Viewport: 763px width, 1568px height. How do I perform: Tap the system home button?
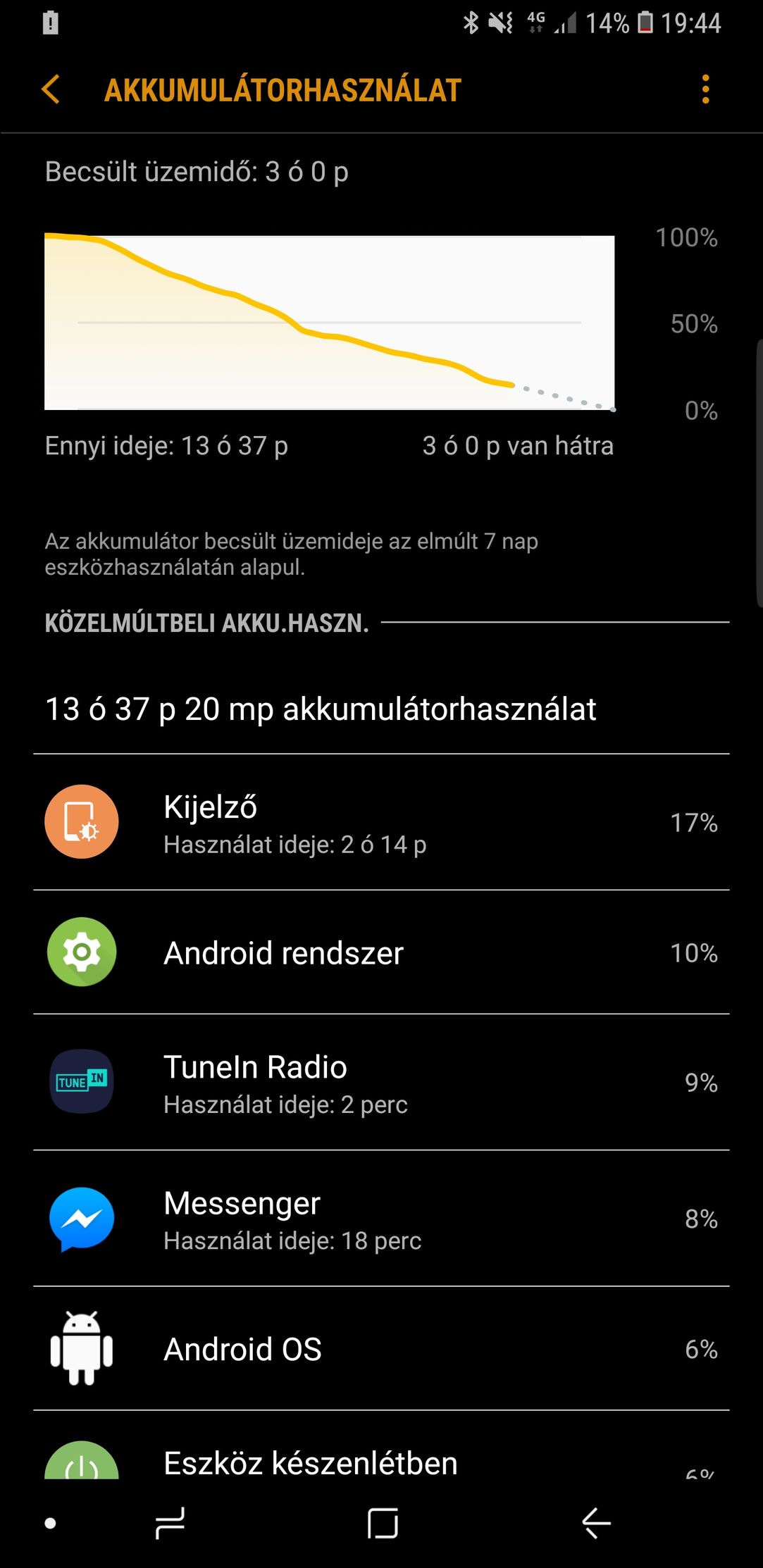383,1524
